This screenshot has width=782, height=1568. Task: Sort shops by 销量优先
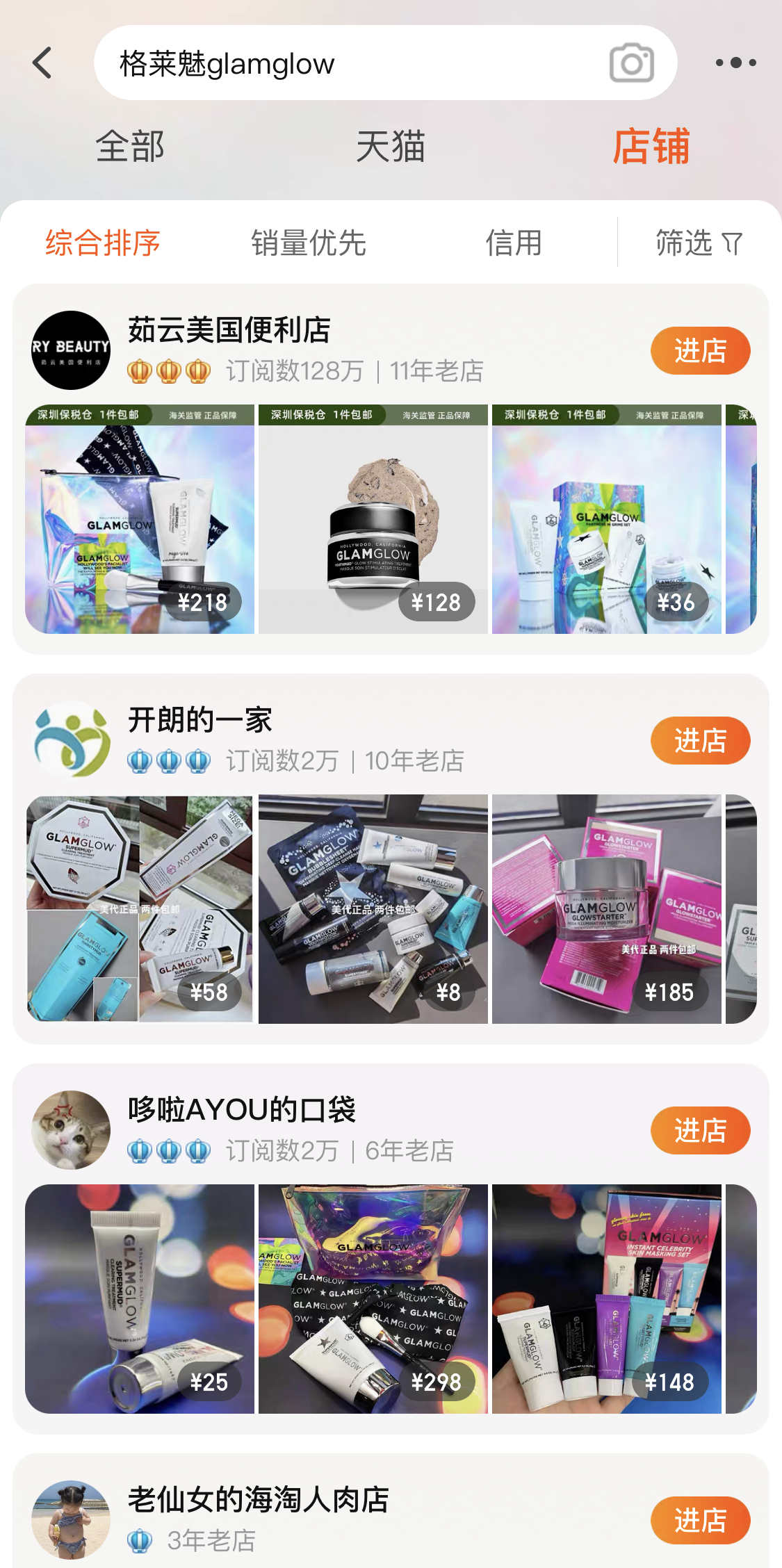[309, 243]
